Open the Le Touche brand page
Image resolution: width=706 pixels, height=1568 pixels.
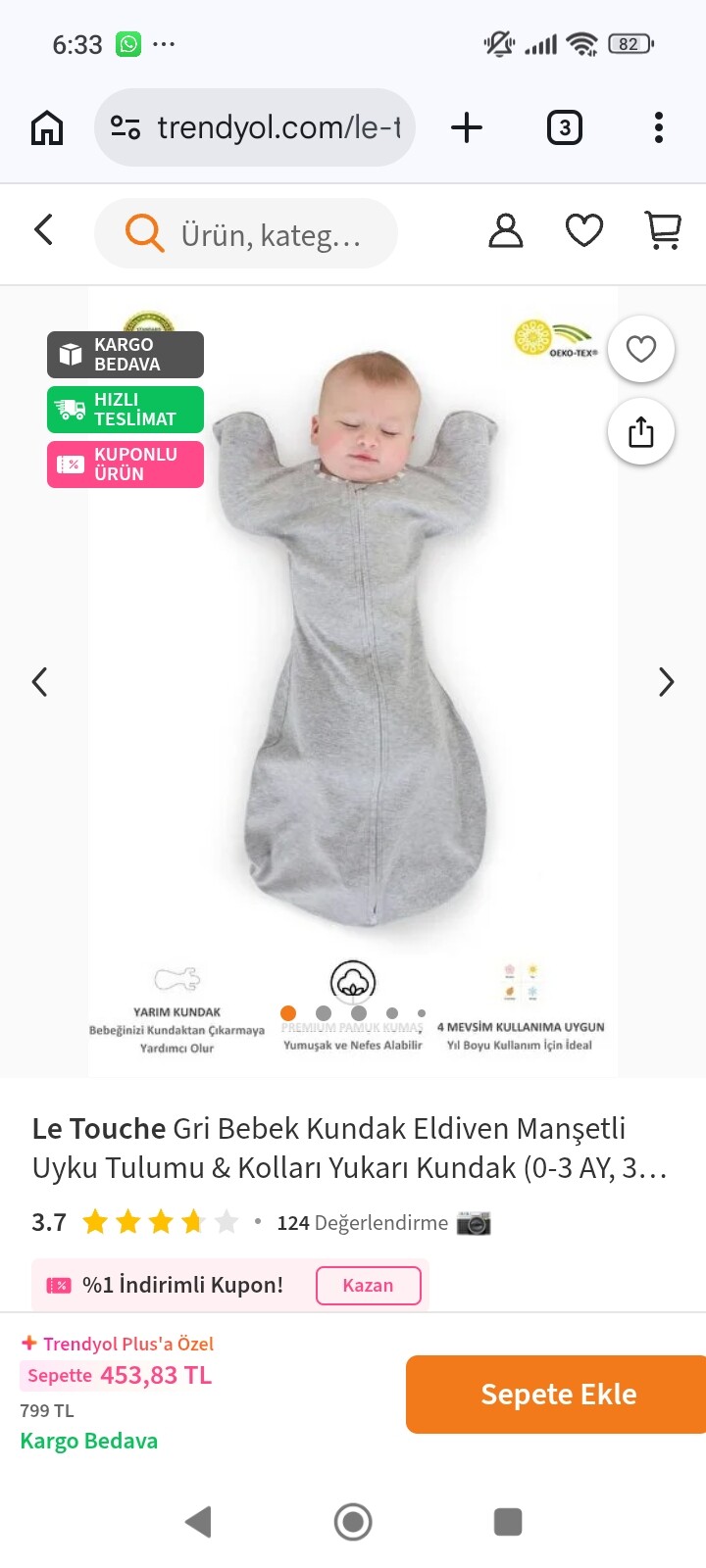pos(98,1129)
